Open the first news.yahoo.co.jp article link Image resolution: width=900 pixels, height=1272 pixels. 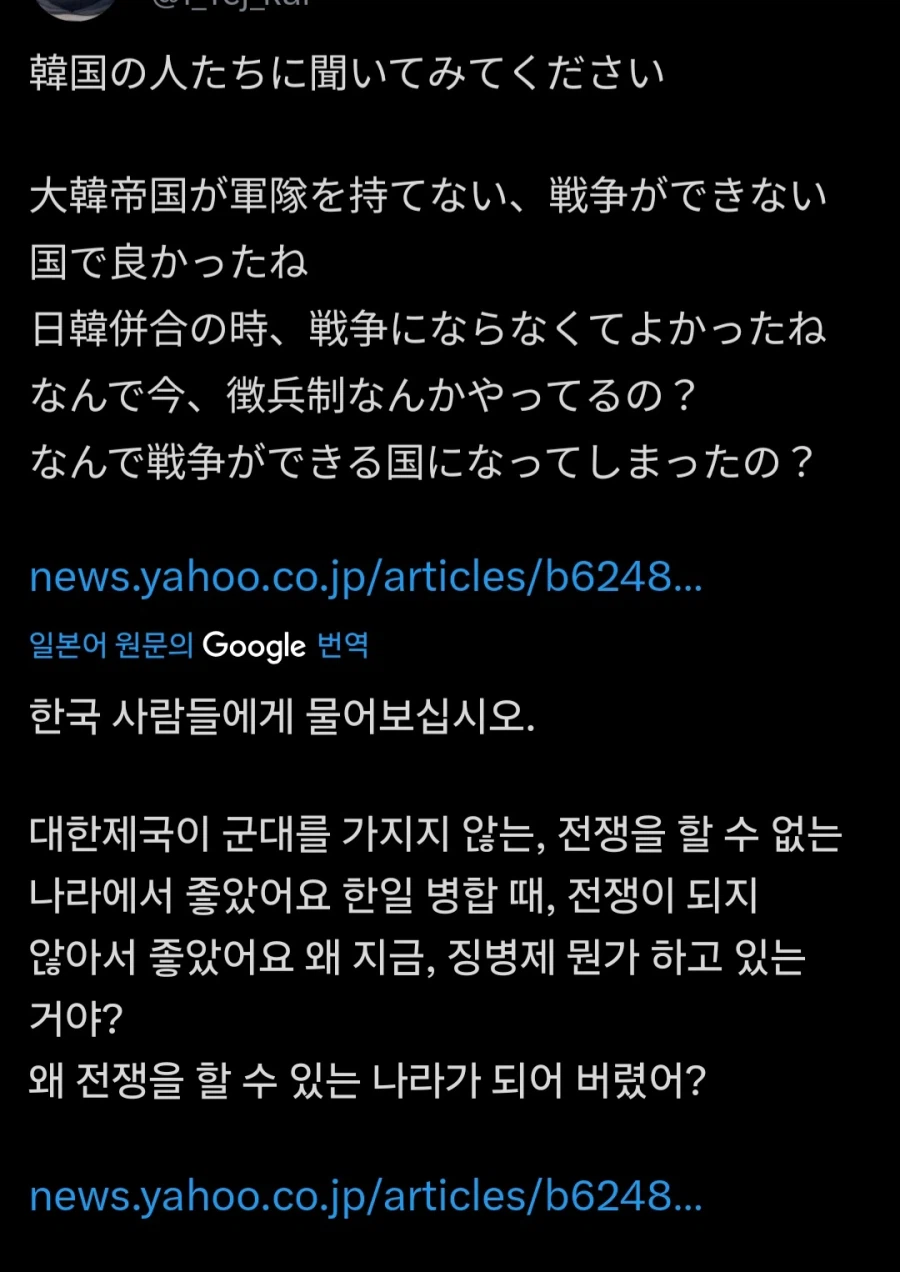pos(365,577)
